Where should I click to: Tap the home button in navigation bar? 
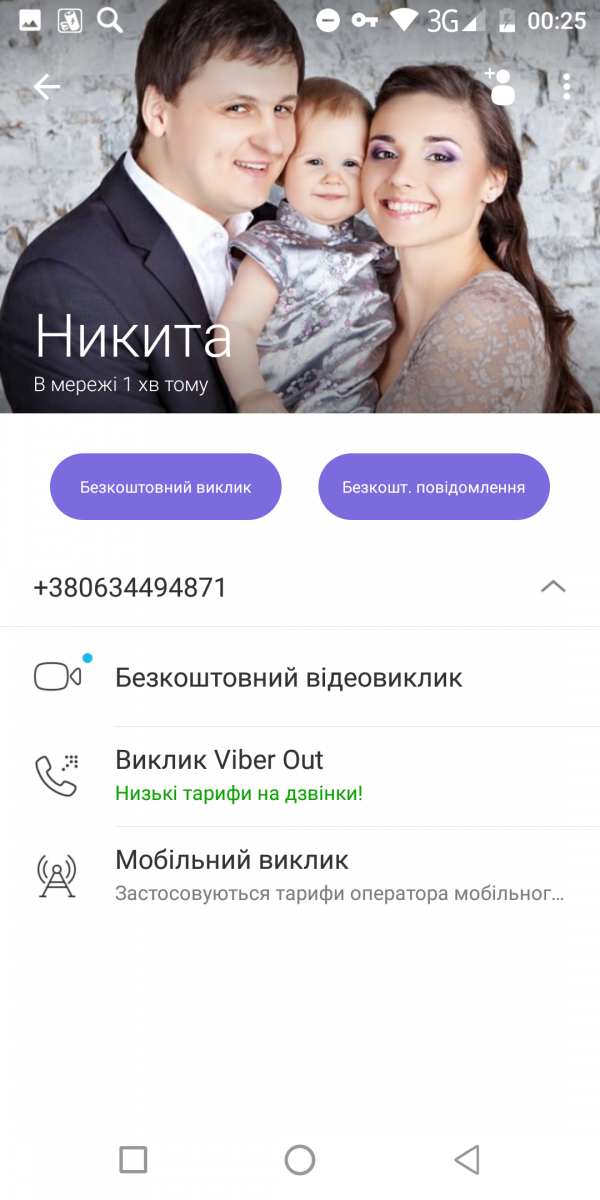[300, 1159]
